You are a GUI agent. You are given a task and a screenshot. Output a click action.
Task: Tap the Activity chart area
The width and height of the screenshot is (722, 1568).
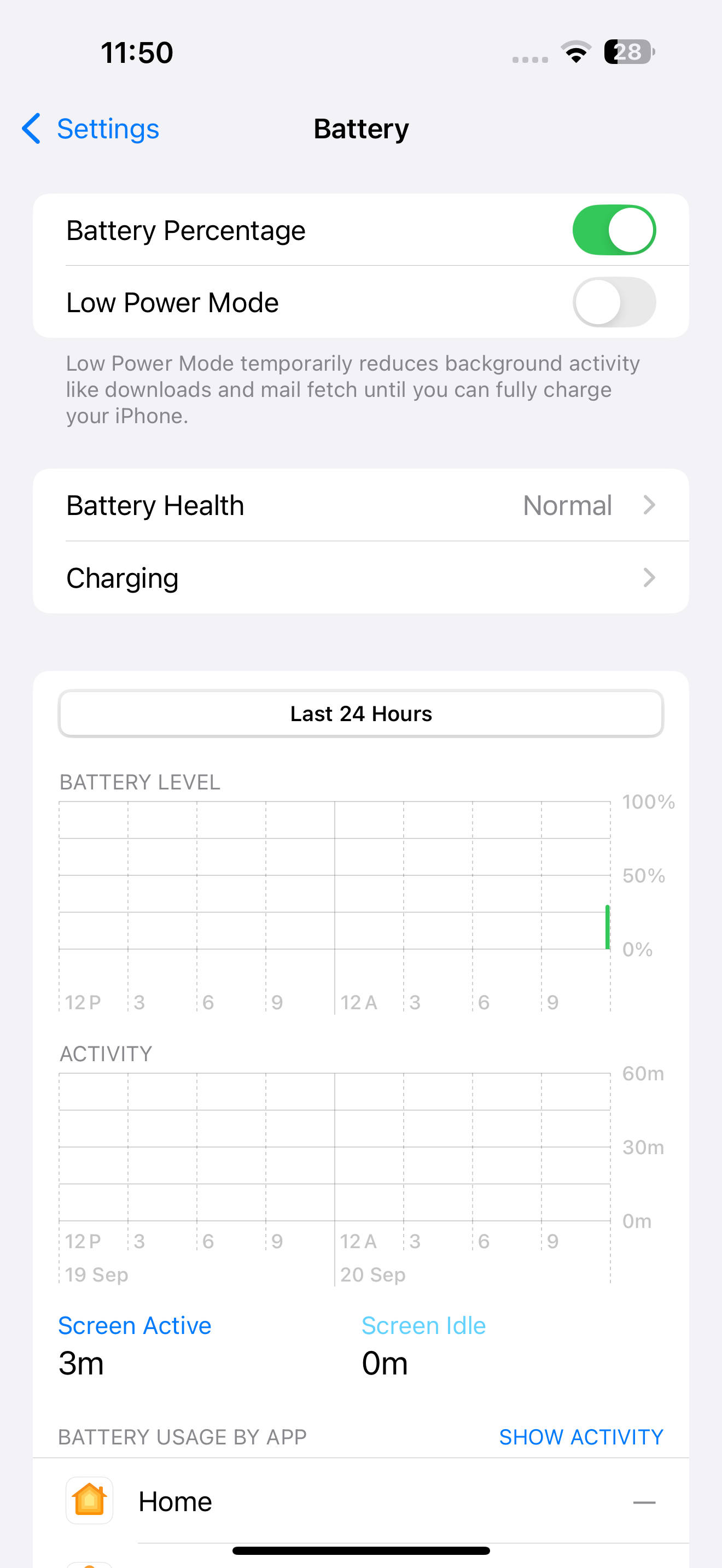335,1144
